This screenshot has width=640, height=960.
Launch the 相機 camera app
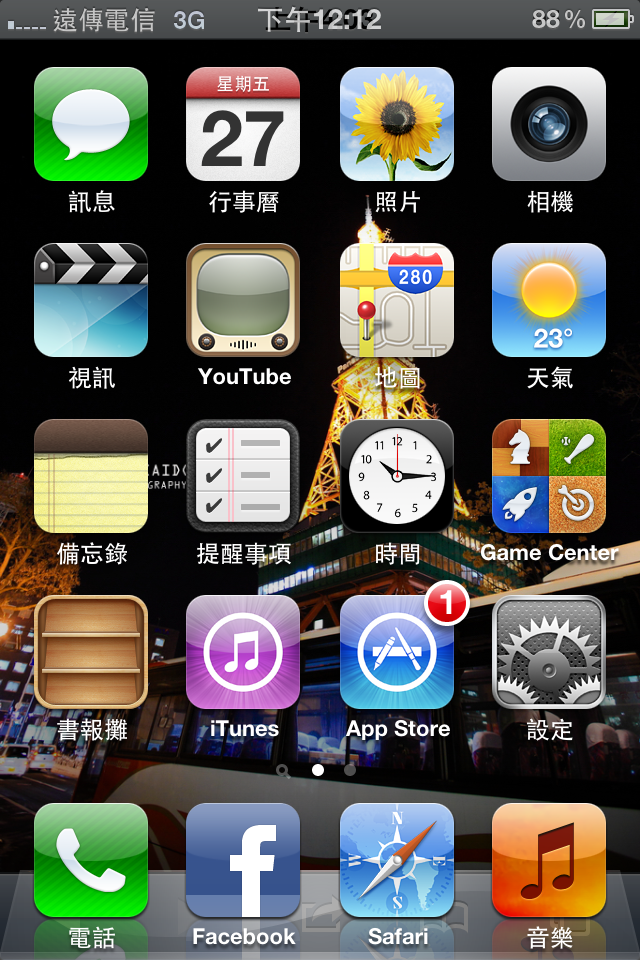(x=549, y=124)
